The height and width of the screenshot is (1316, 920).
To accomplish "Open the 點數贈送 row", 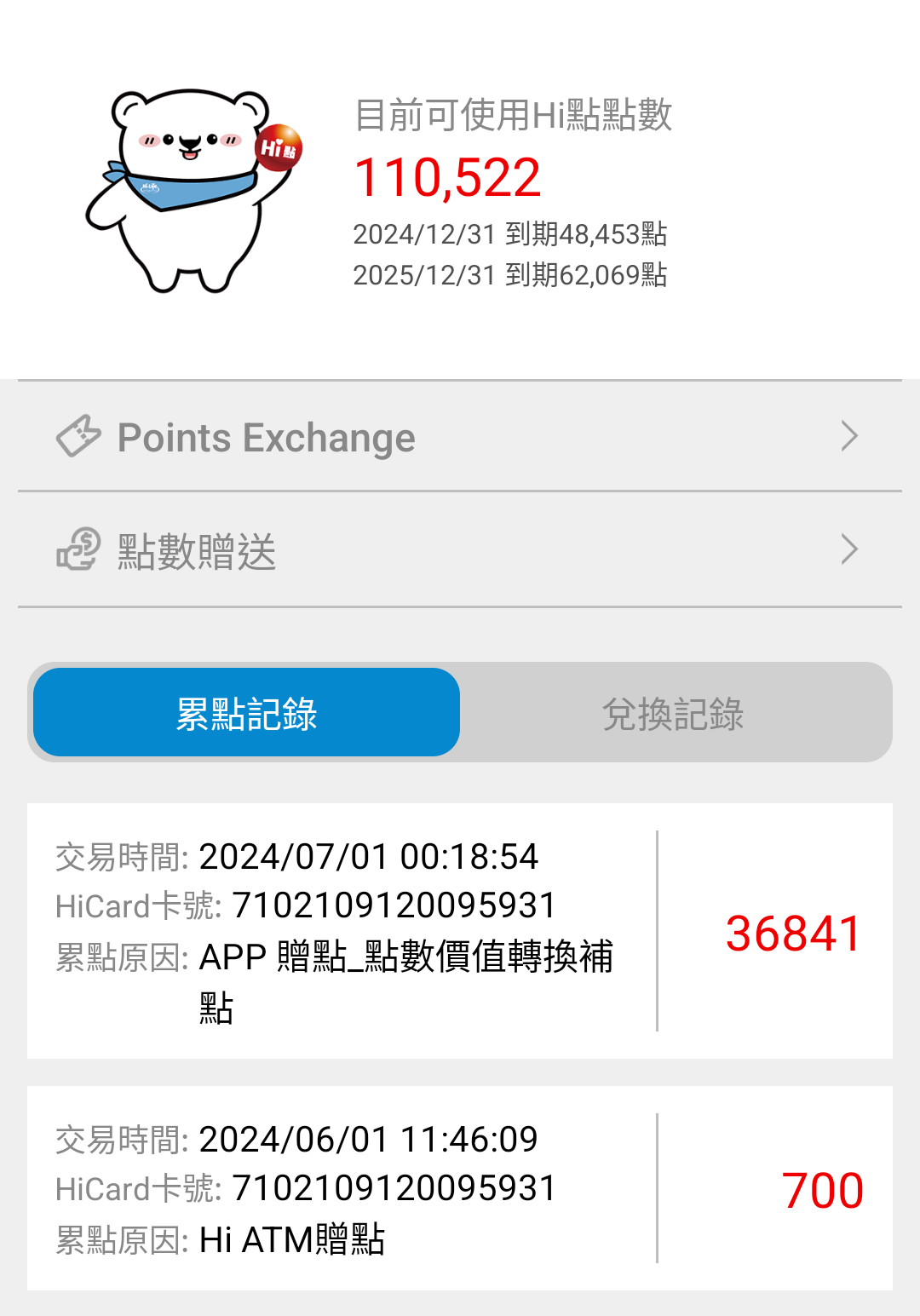I will 460,550.
